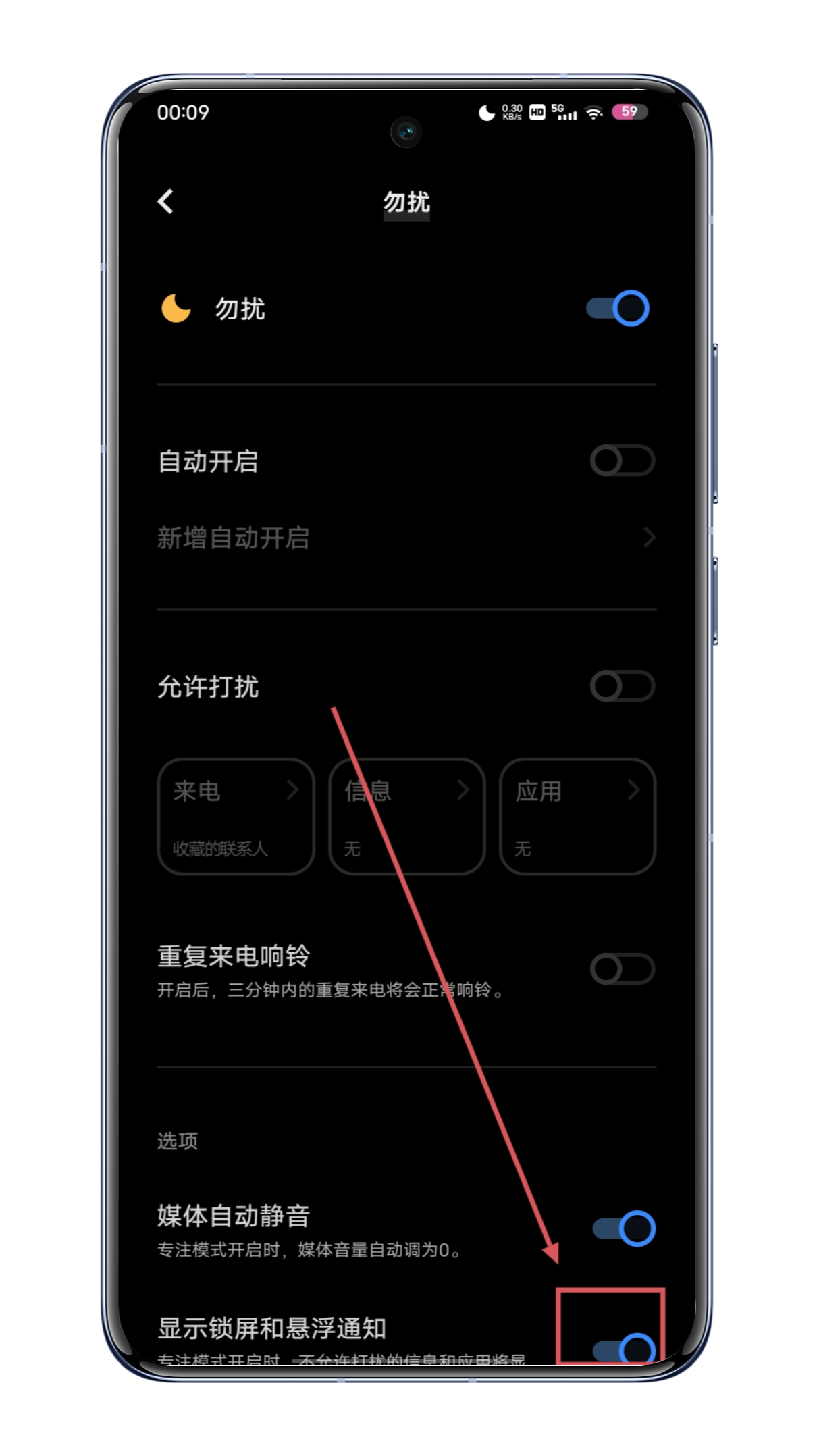Switch off 显示锁屏和悬浮通知
The width and height of the screenshot is (819, 1456).
click(x=624, y=1349)
